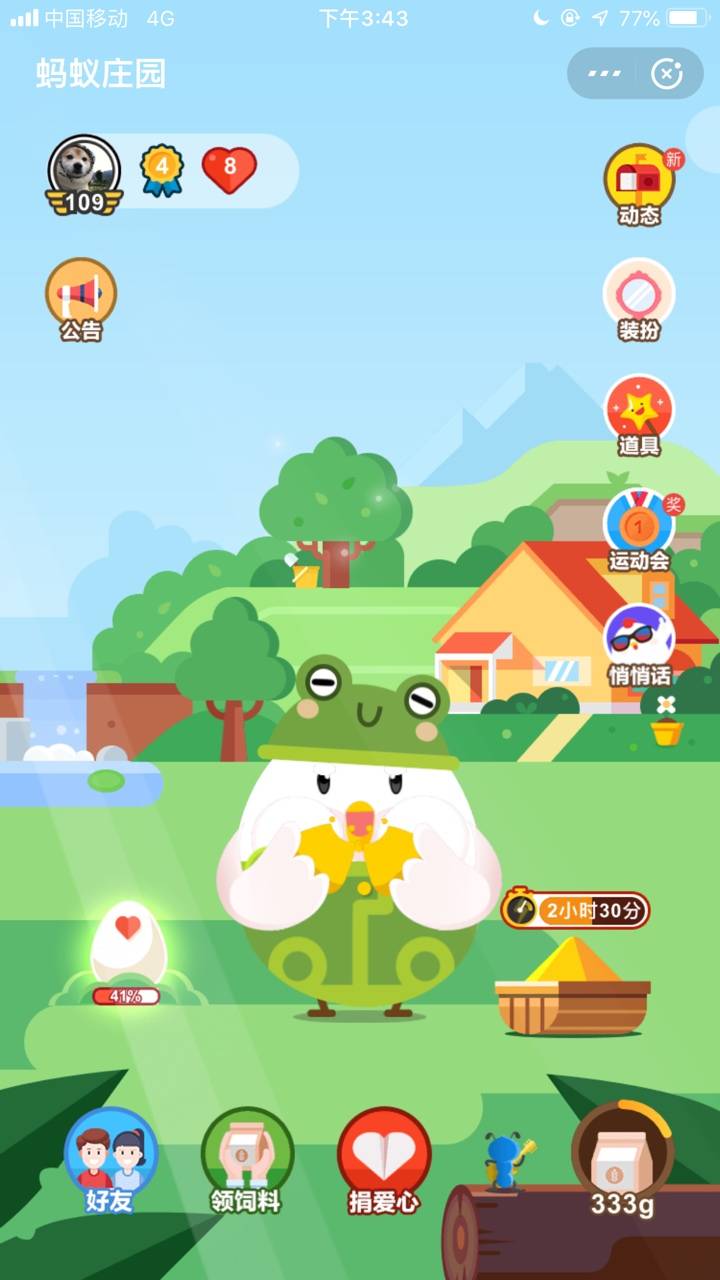The height and width of the screenshot is (1280, 720).
Task: Open 悄悄话 whispers
Action: point(639,643)
